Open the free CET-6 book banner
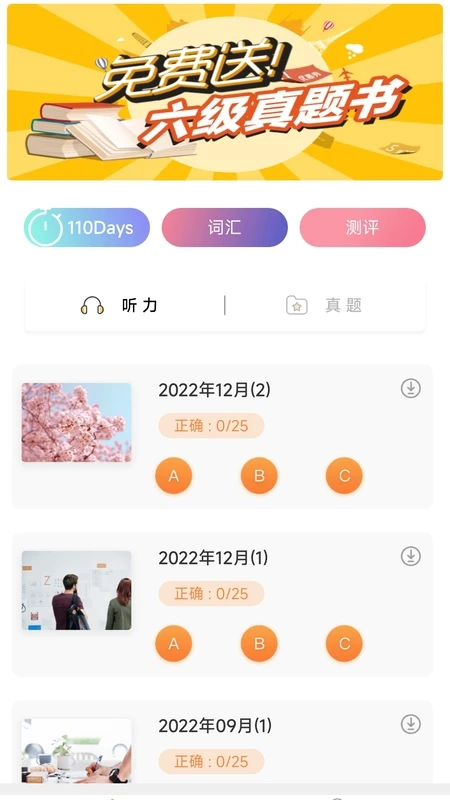Viewport: 450px width, 800px height. pos(225,92)
